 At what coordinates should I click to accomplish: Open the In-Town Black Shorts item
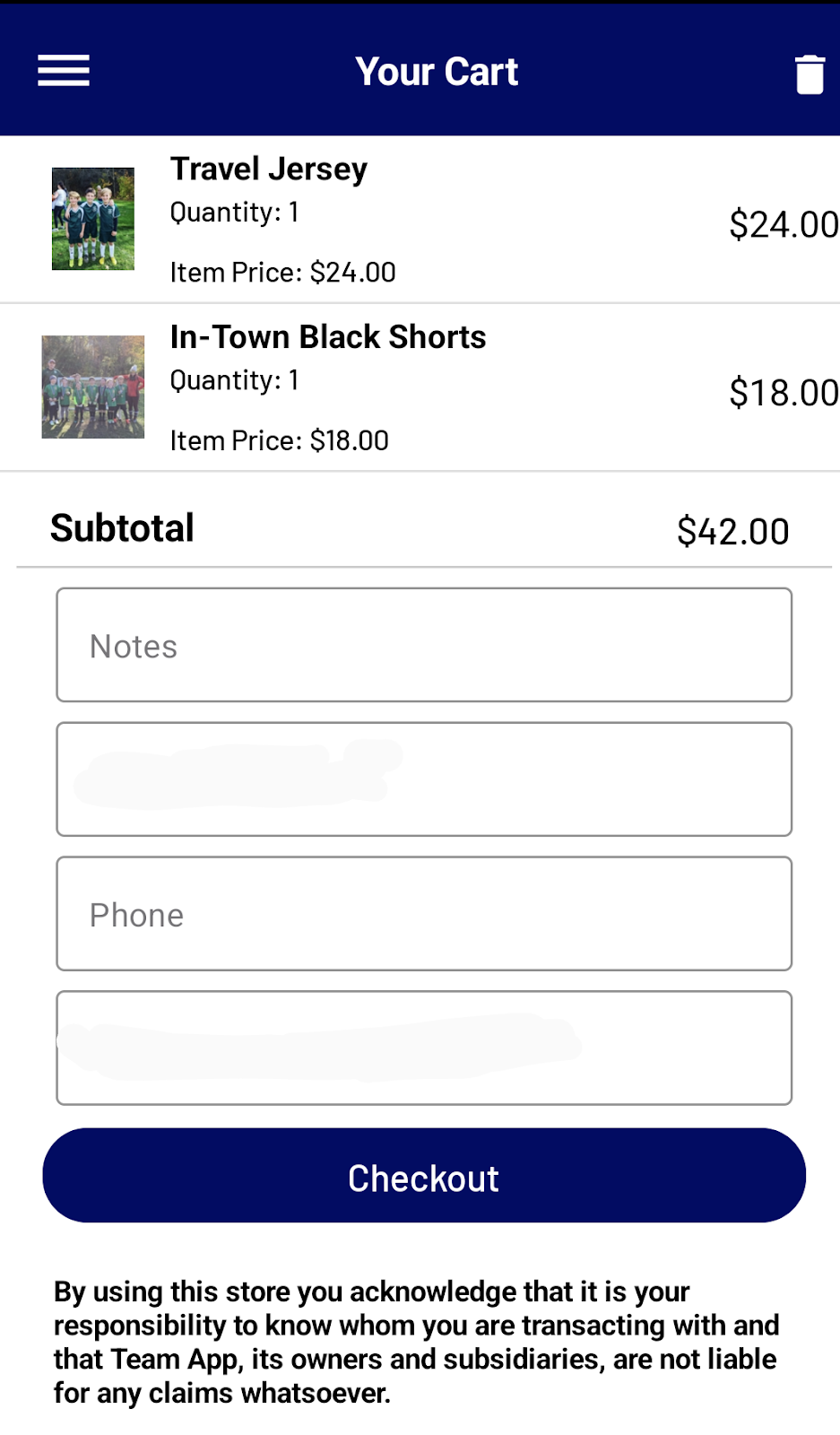coord(420,387)
